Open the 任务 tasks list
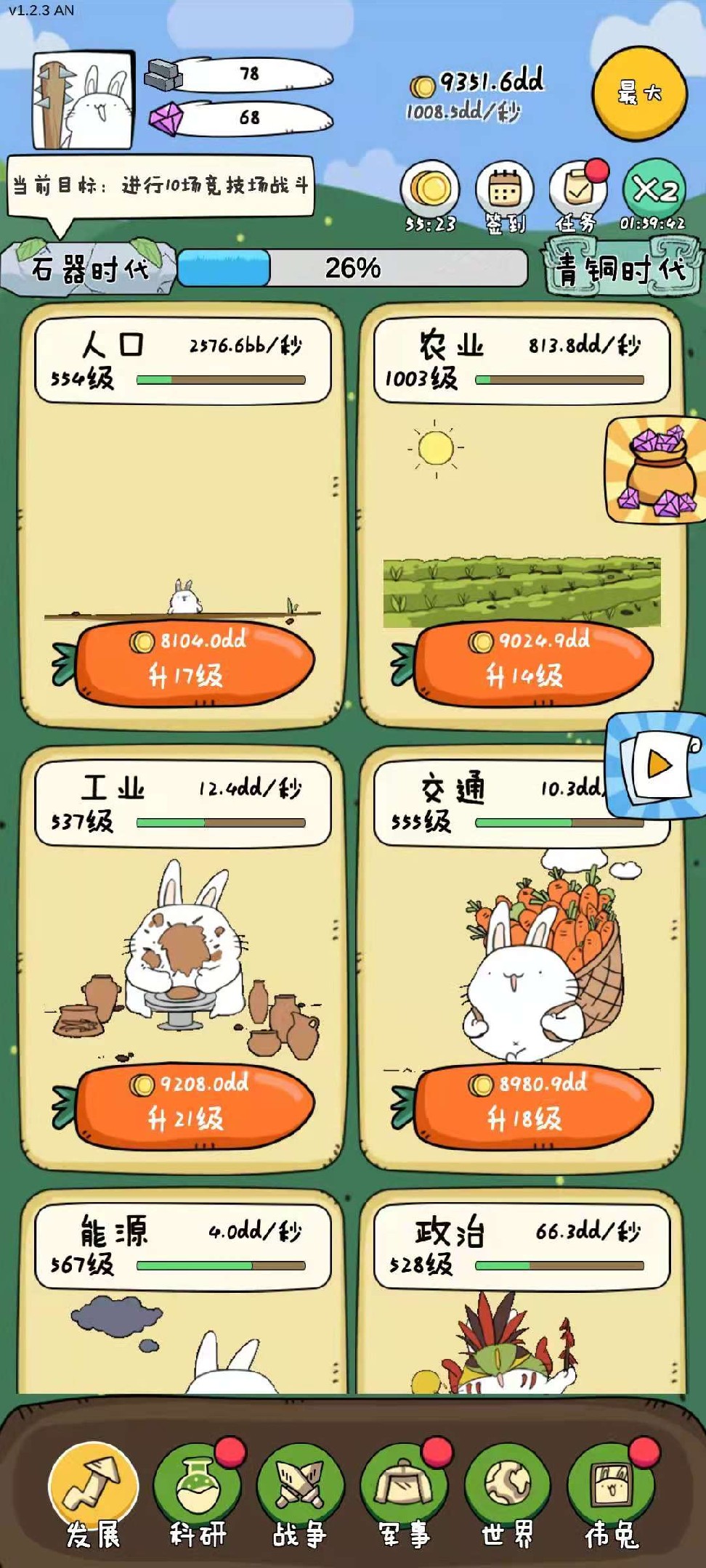 point(577,193)
